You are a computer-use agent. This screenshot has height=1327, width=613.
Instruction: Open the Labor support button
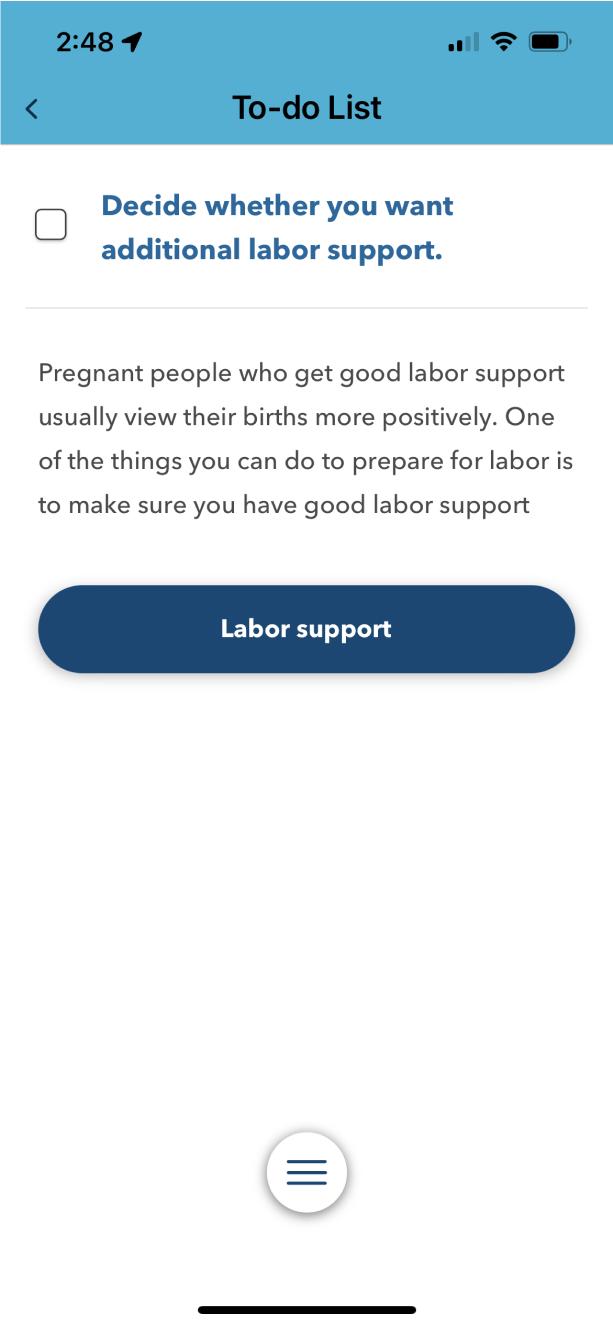point(306,629)
